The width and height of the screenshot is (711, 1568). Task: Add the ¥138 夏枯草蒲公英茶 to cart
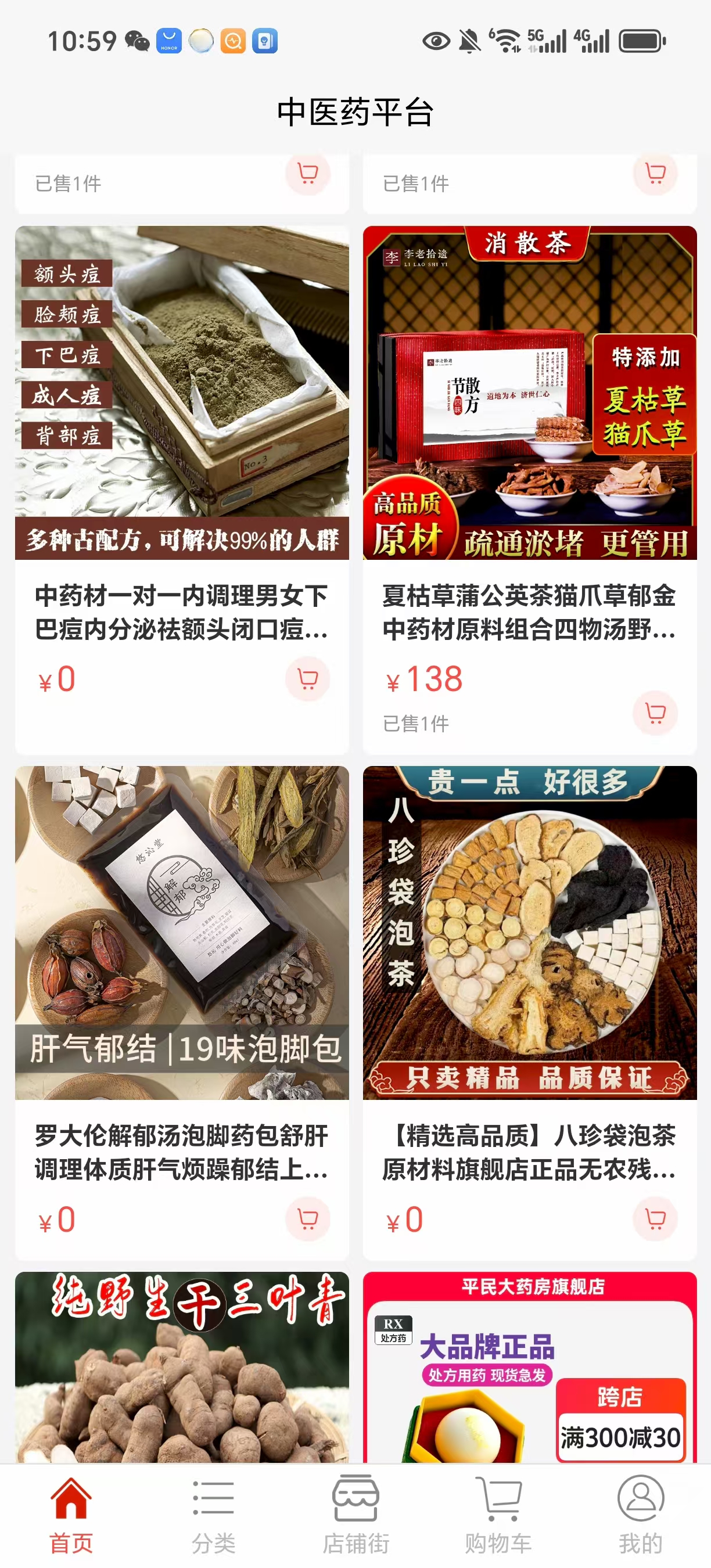[x=656, y=713]
